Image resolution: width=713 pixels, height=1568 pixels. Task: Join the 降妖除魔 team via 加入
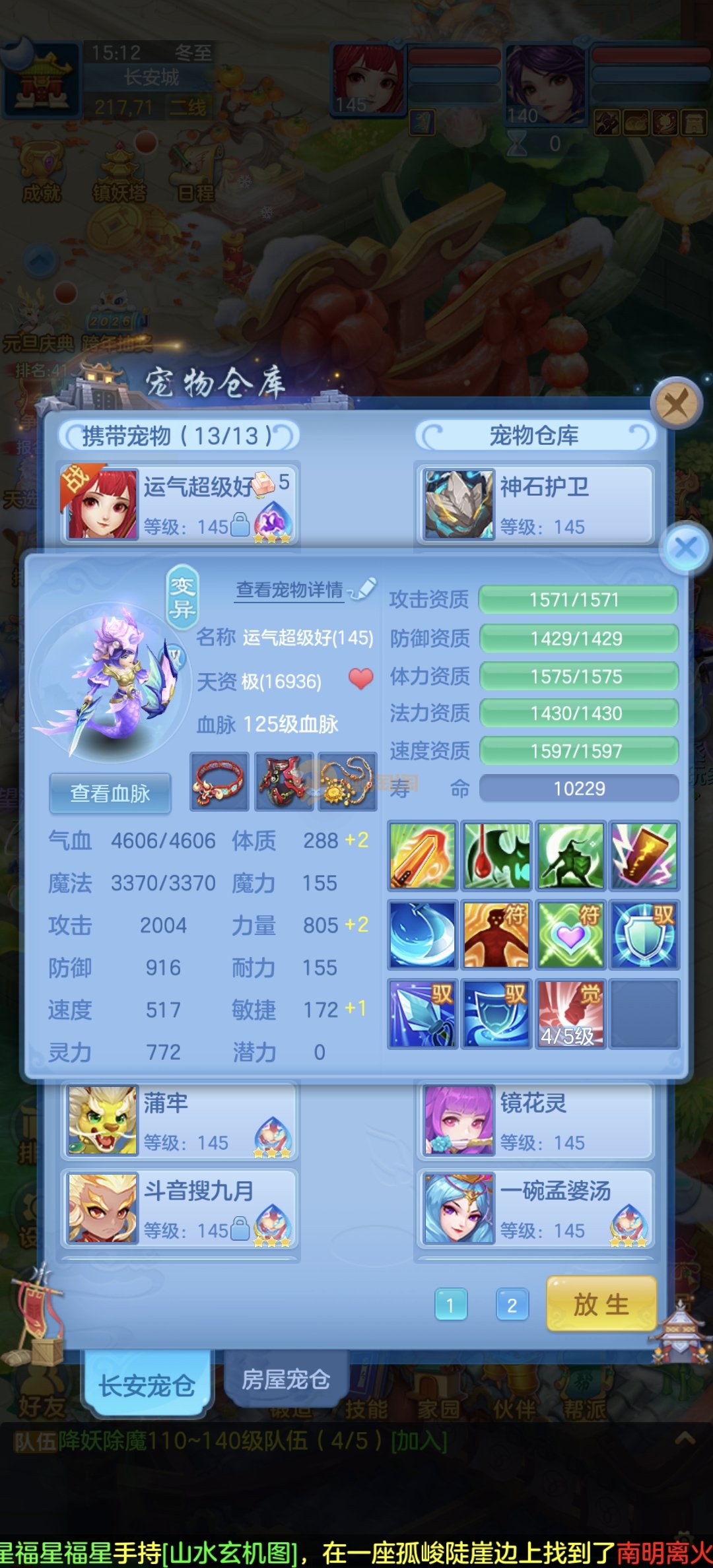coord(419,1441)
